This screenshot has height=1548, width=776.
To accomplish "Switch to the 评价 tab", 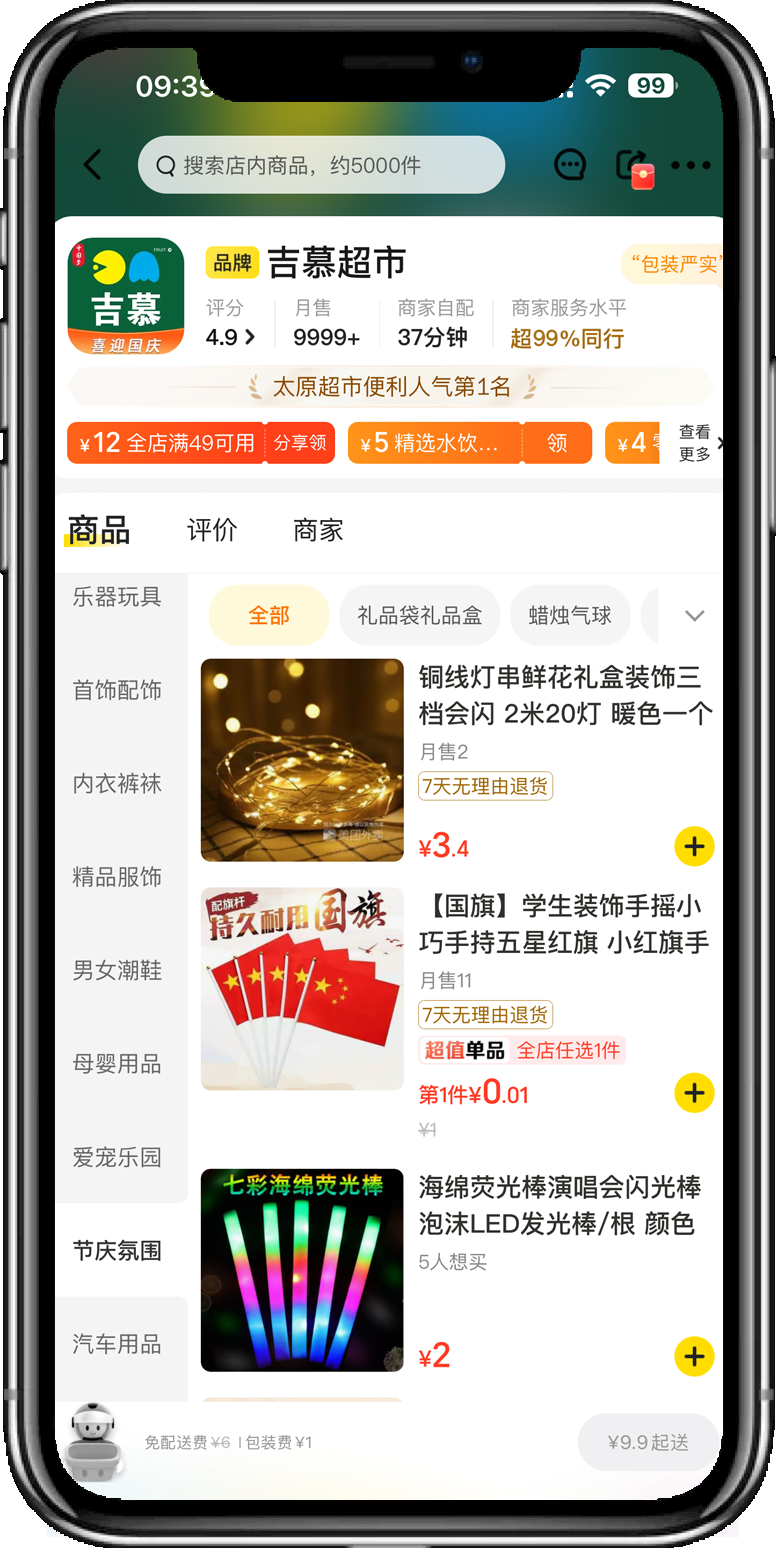I will (x=212, y=530).
